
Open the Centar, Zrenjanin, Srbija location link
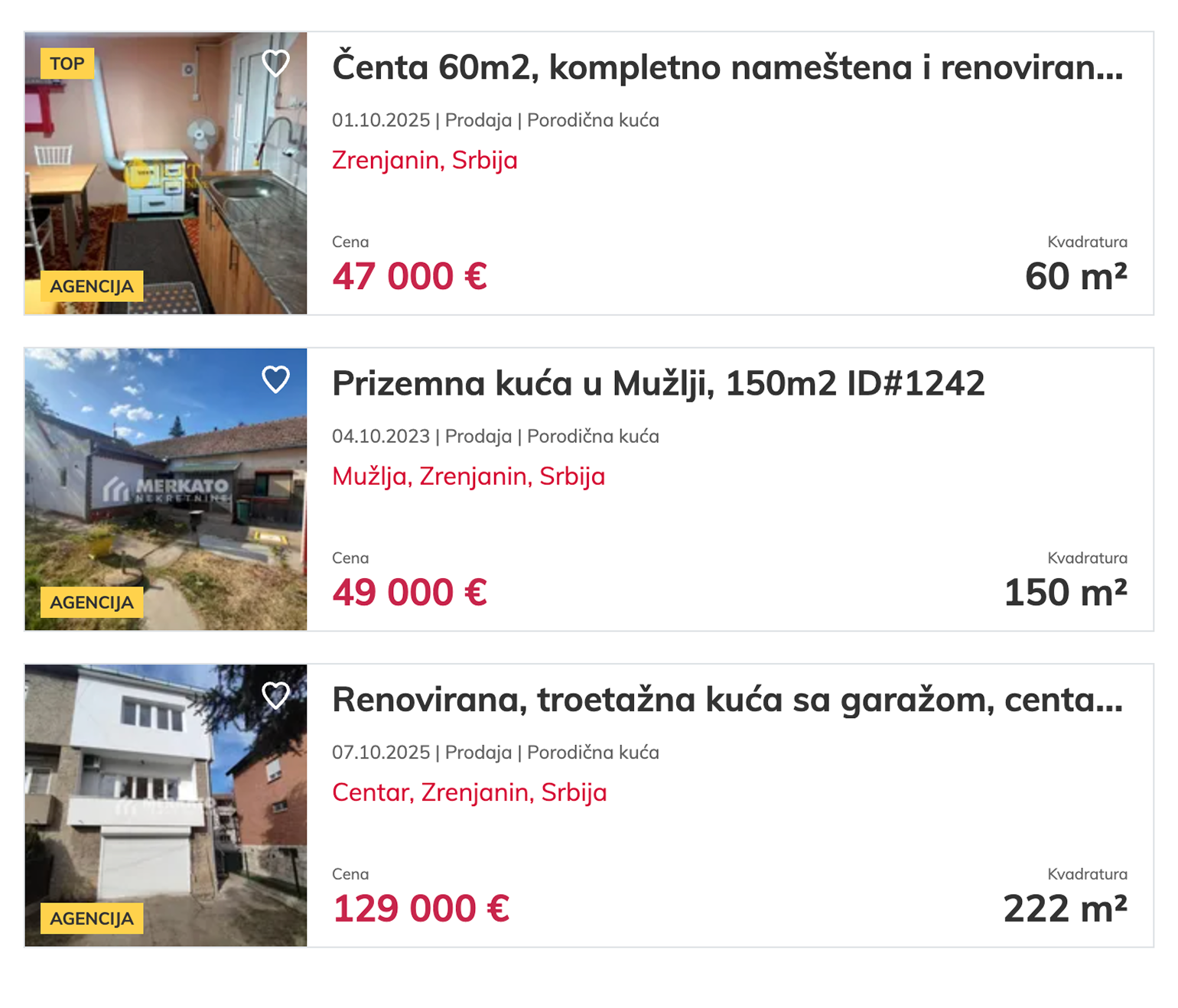(x=469, y=792)
